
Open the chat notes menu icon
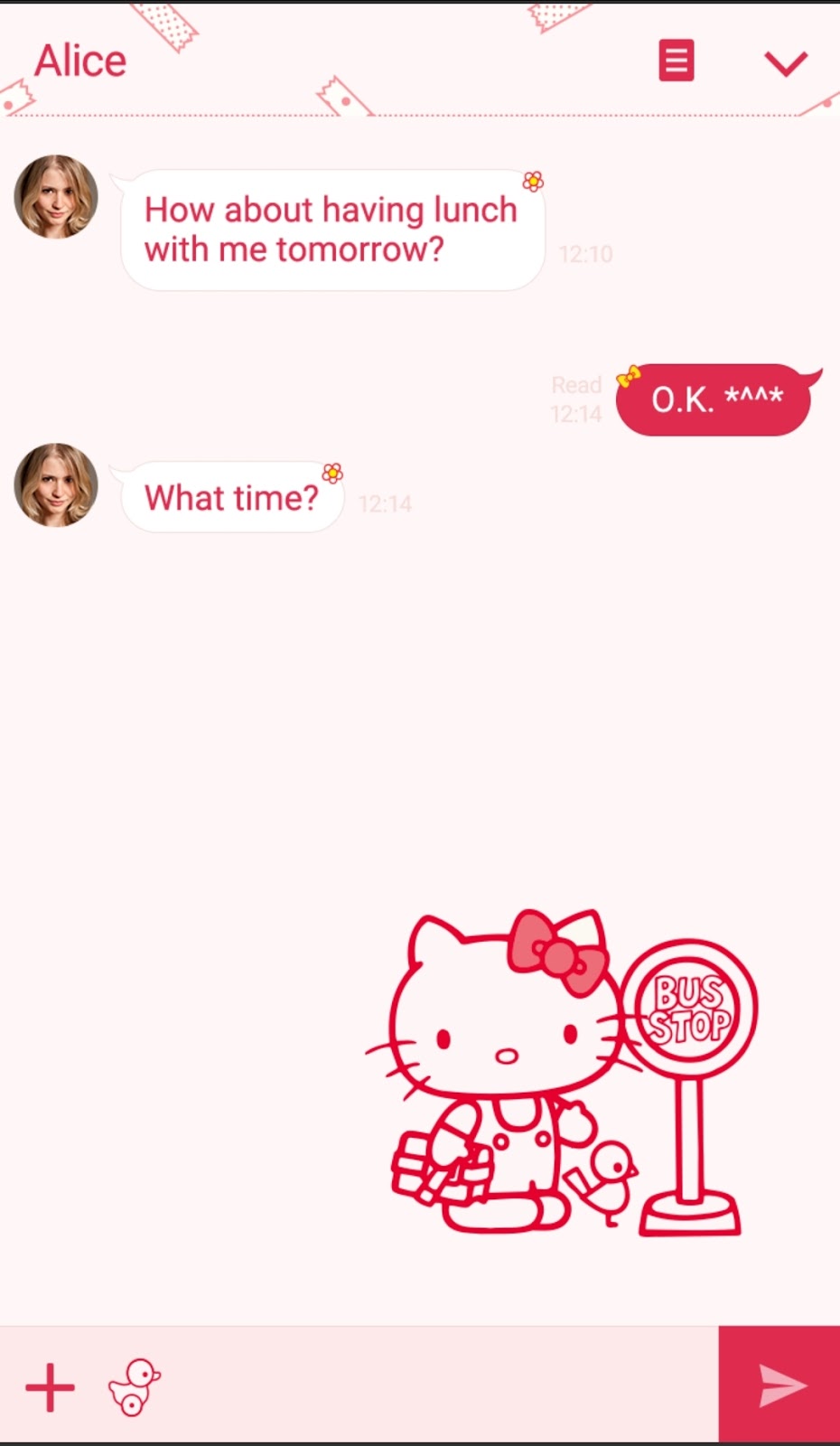(x=676, y=61)
